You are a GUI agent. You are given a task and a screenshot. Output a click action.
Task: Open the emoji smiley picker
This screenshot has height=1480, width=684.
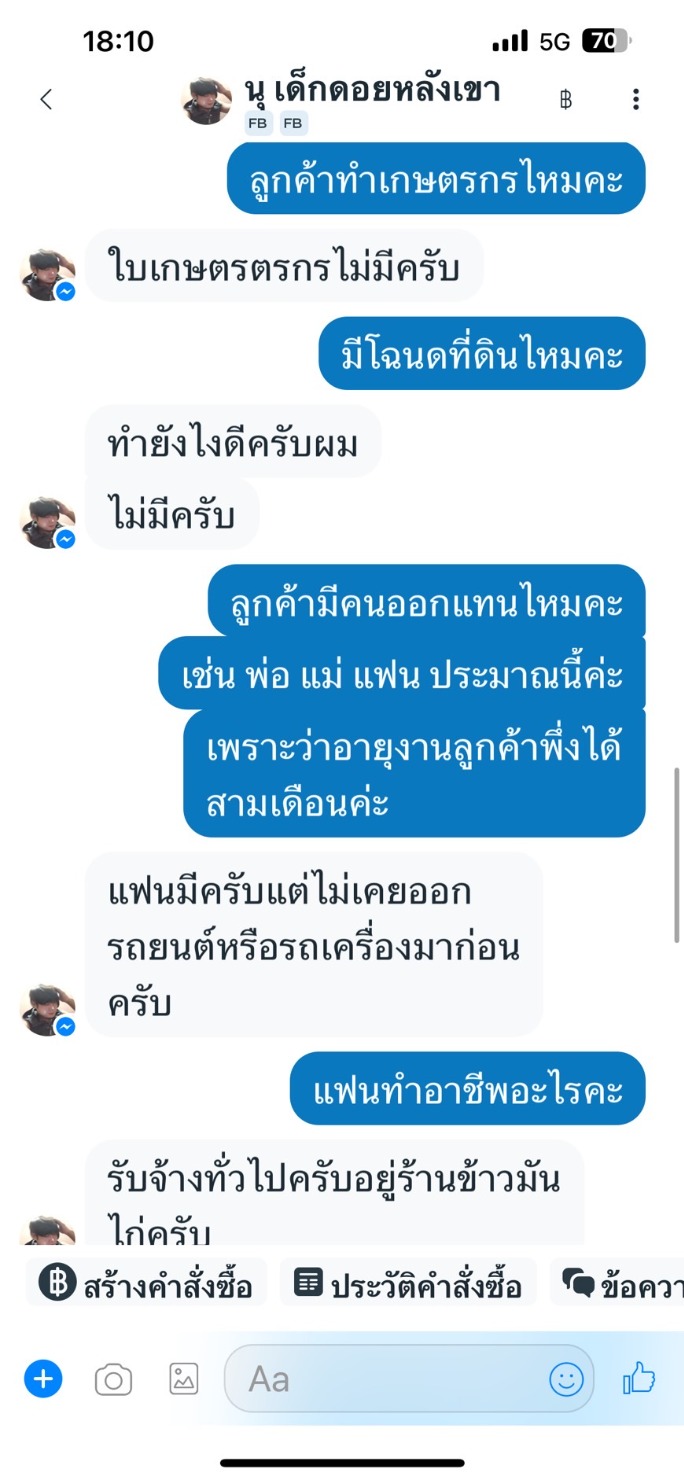[566, 1380]
